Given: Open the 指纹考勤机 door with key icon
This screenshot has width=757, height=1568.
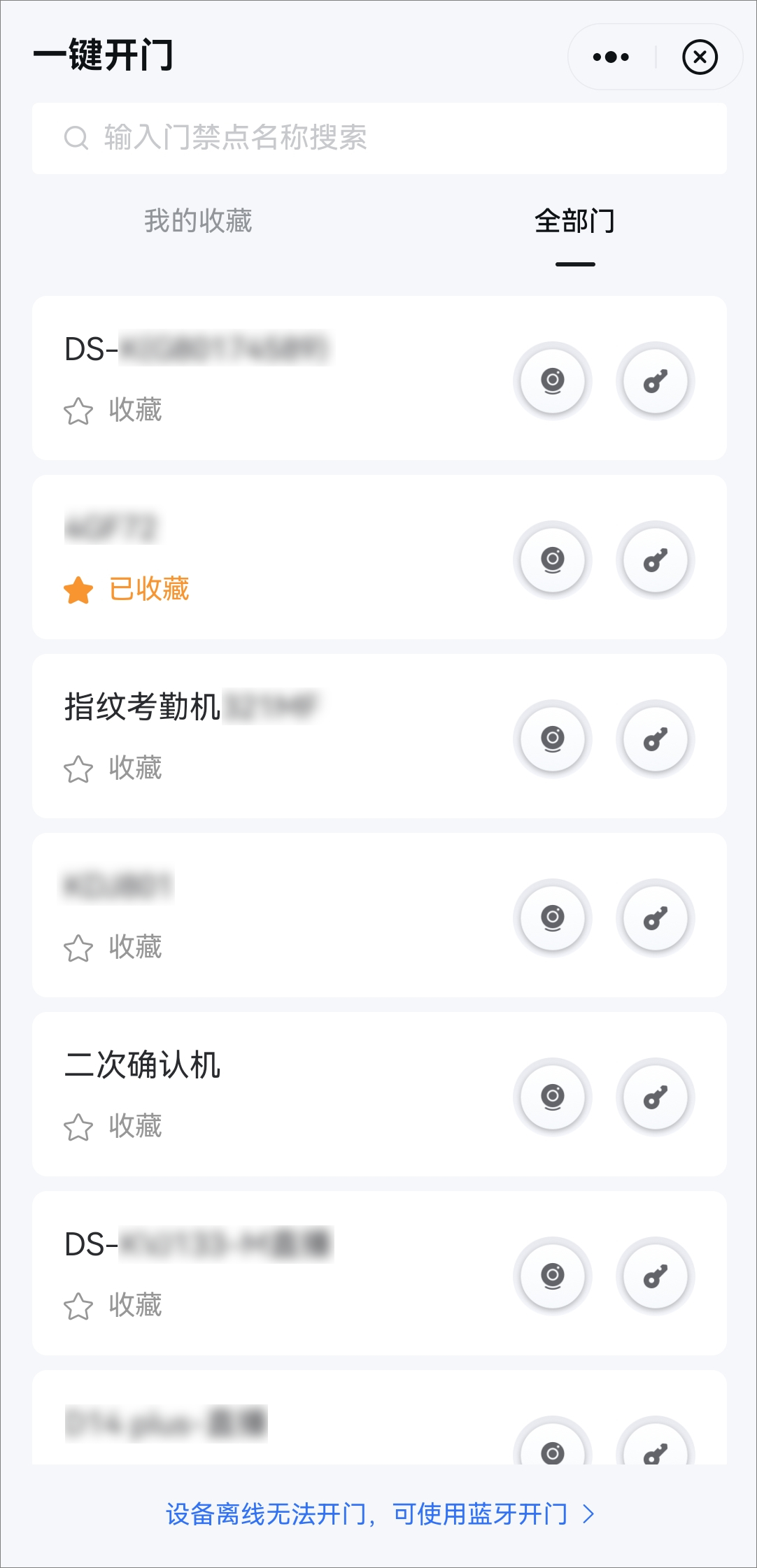Looking at the screenshot, I should click(655, 738).
